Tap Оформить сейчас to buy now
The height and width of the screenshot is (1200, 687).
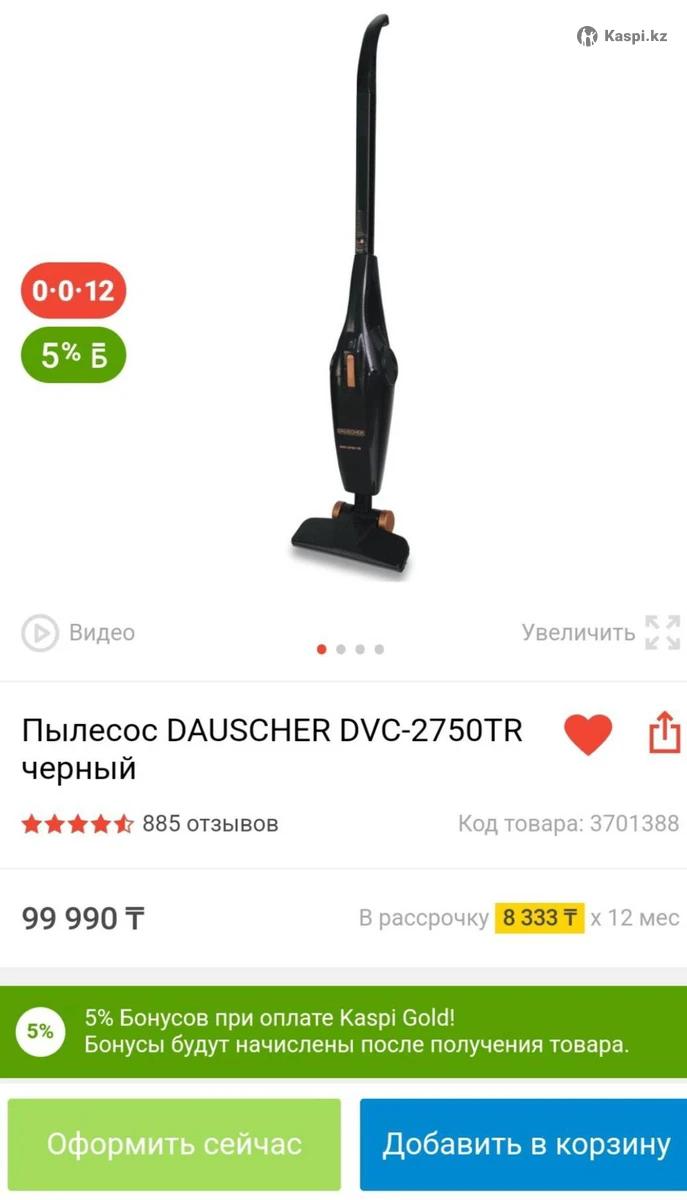pos(174,1144)
